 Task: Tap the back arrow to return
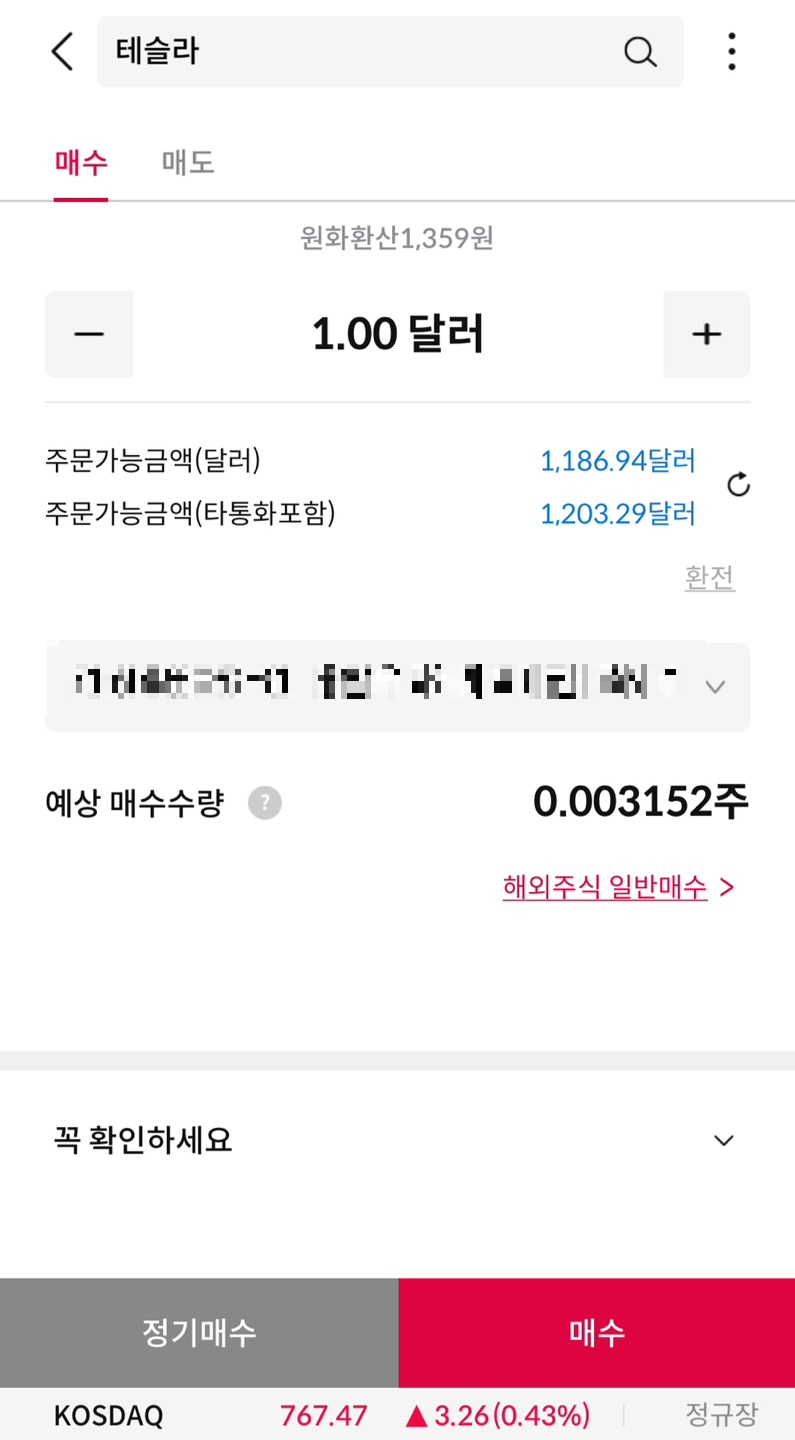(x=62, y=51)
